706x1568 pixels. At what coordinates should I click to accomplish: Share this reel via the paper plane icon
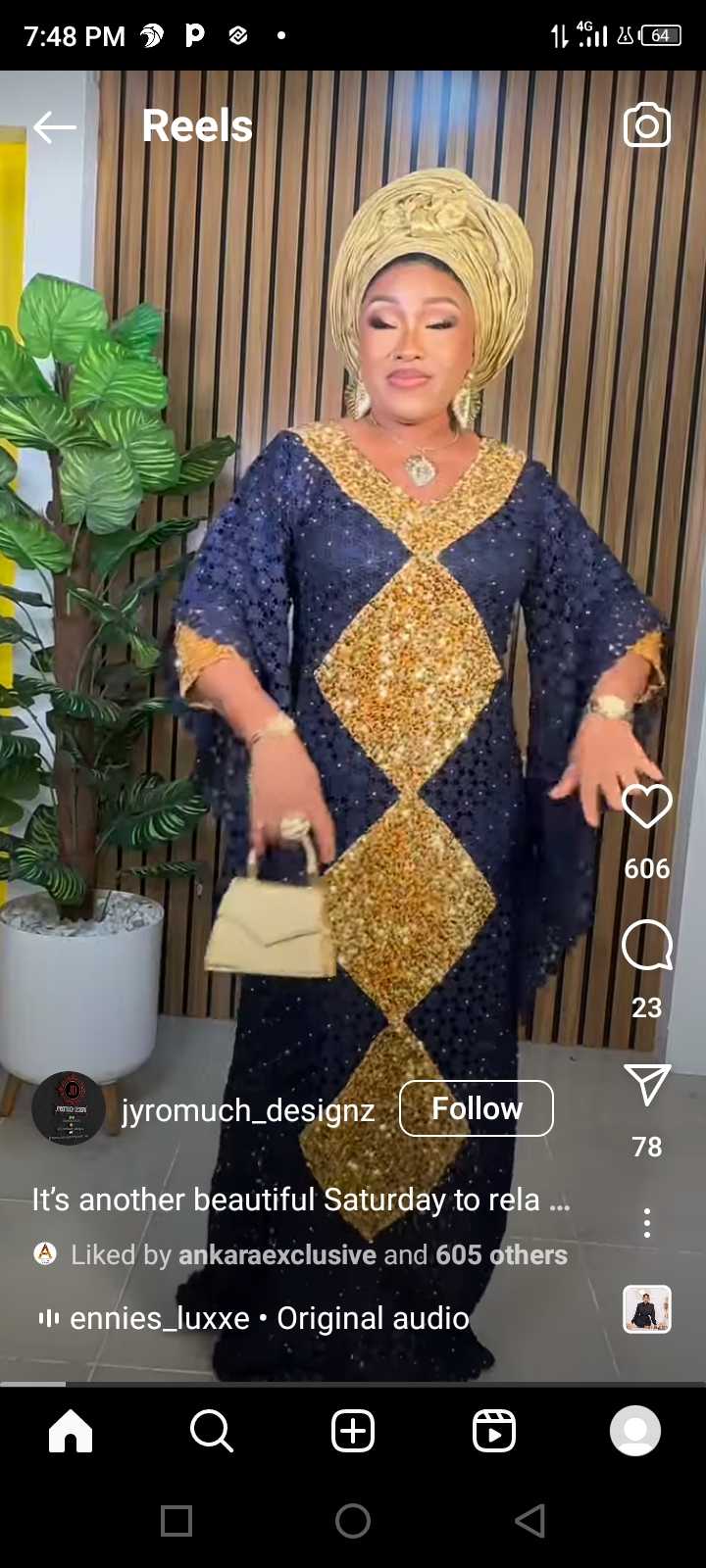click(x=647, y=1085)
